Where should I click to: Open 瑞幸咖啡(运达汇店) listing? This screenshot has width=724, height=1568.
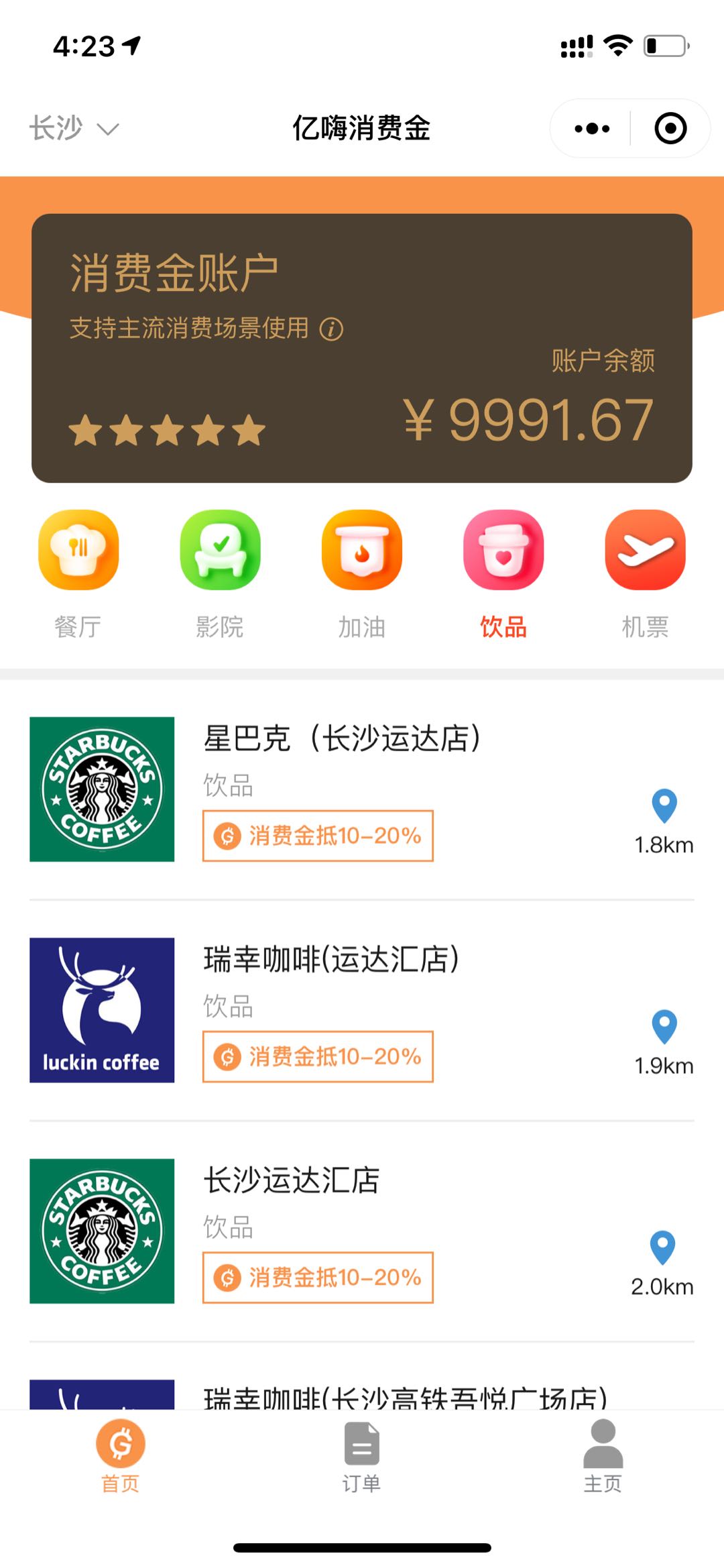pyautogui.click(x=362, y=1010)
